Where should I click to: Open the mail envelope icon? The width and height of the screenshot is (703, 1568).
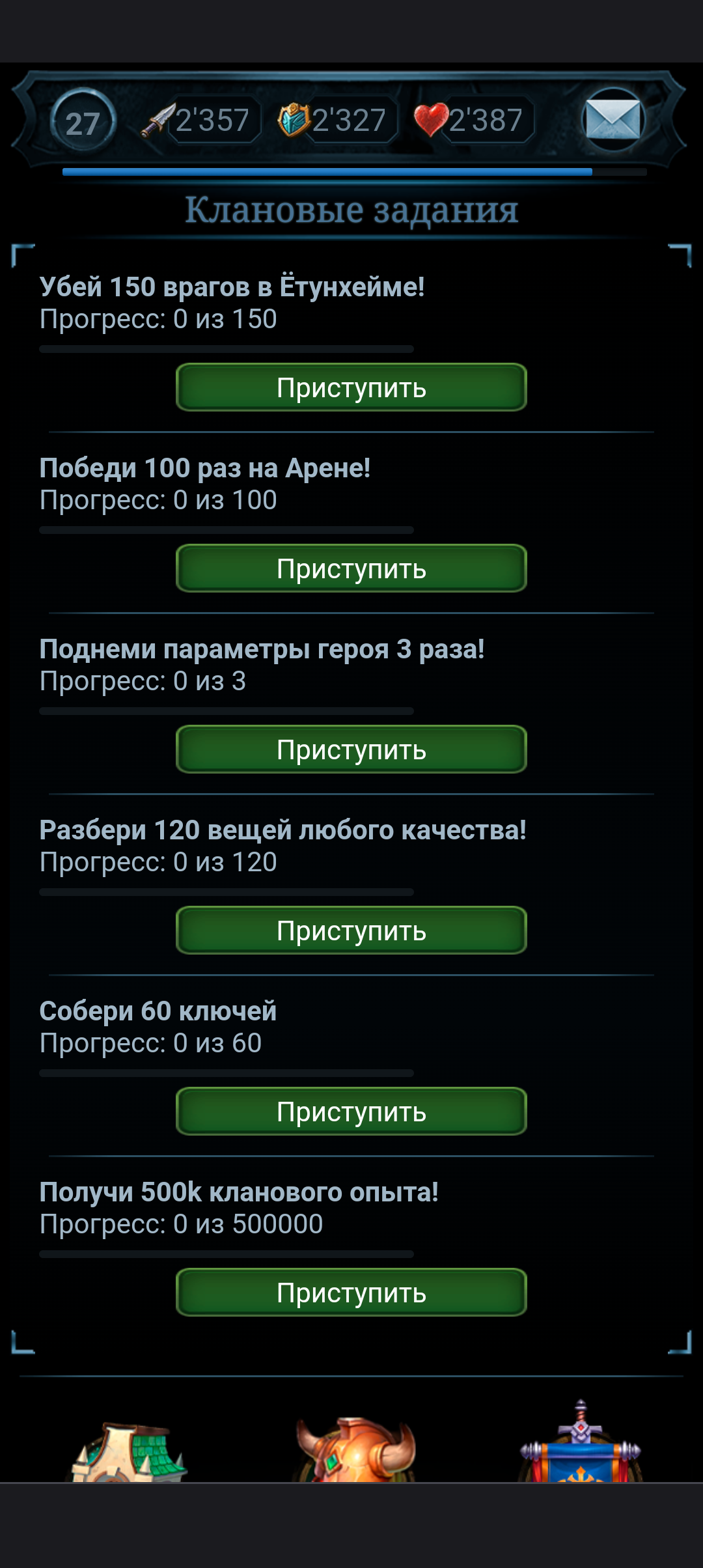coord(612,120)
